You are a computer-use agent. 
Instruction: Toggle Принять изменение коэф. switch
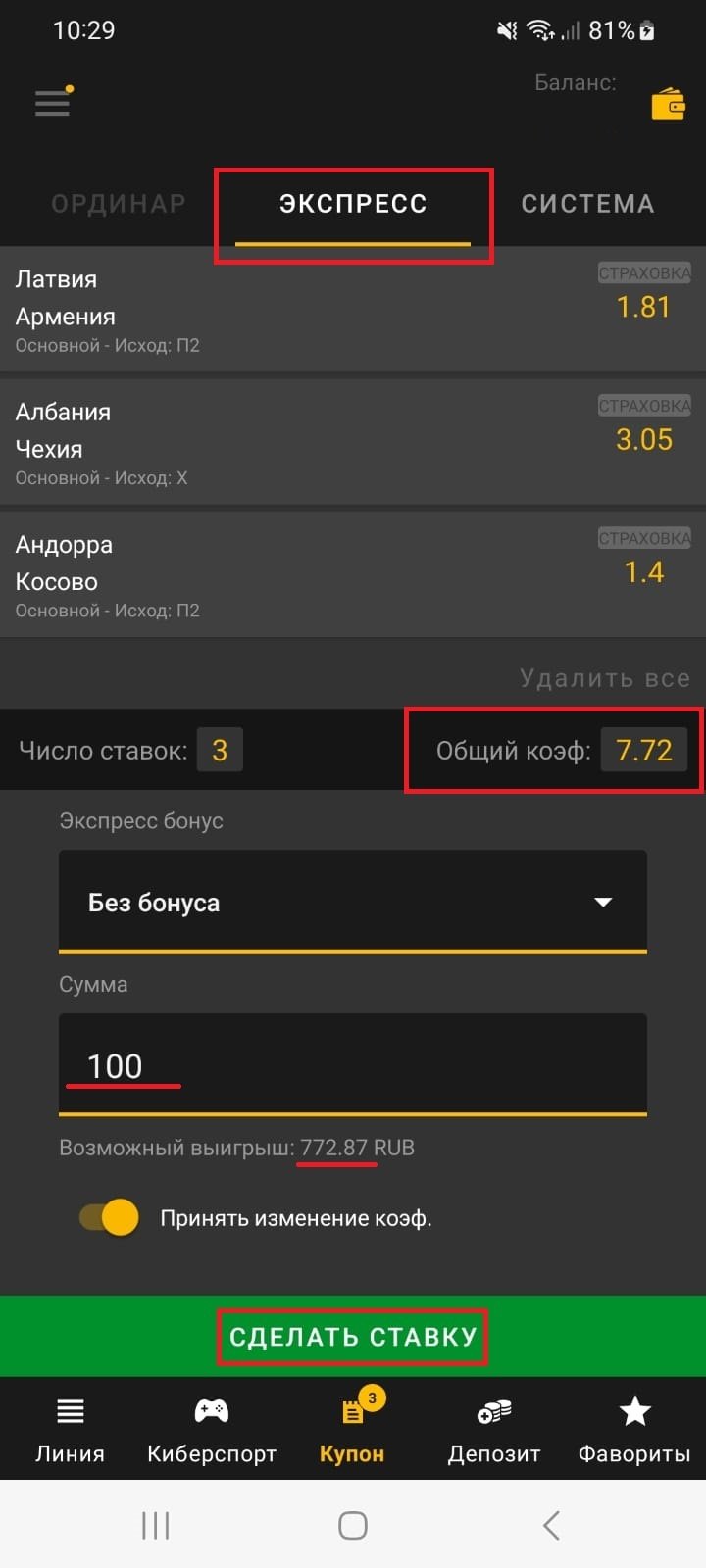click(x=109, y=1218)
